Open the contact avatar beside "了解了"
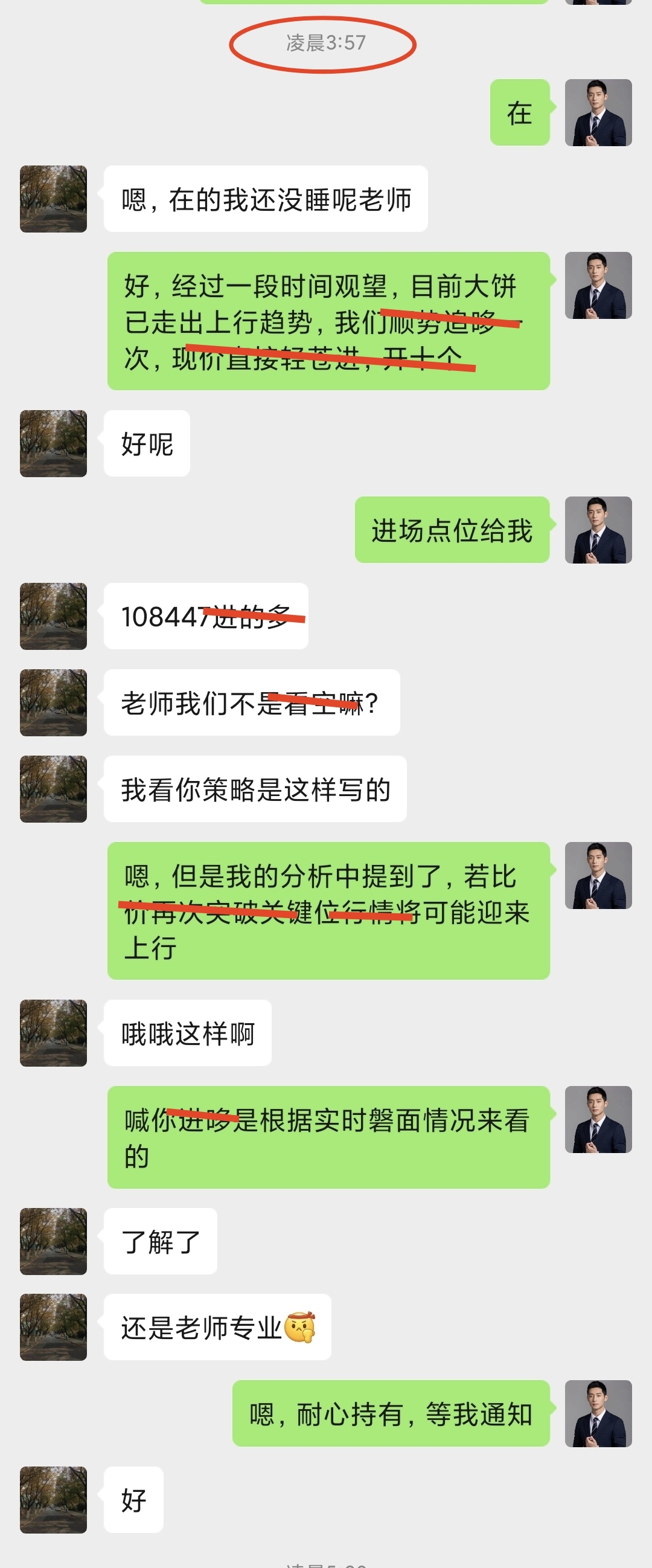This screenshot has width=652, height=1568. (x=54, y=1241)
